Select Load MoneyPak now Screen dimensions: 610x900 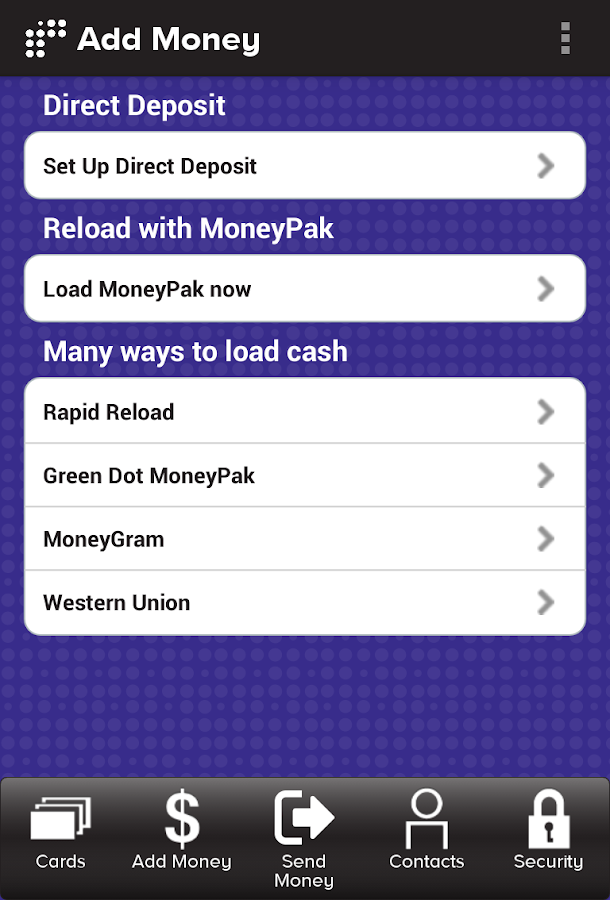click(304, 290)
